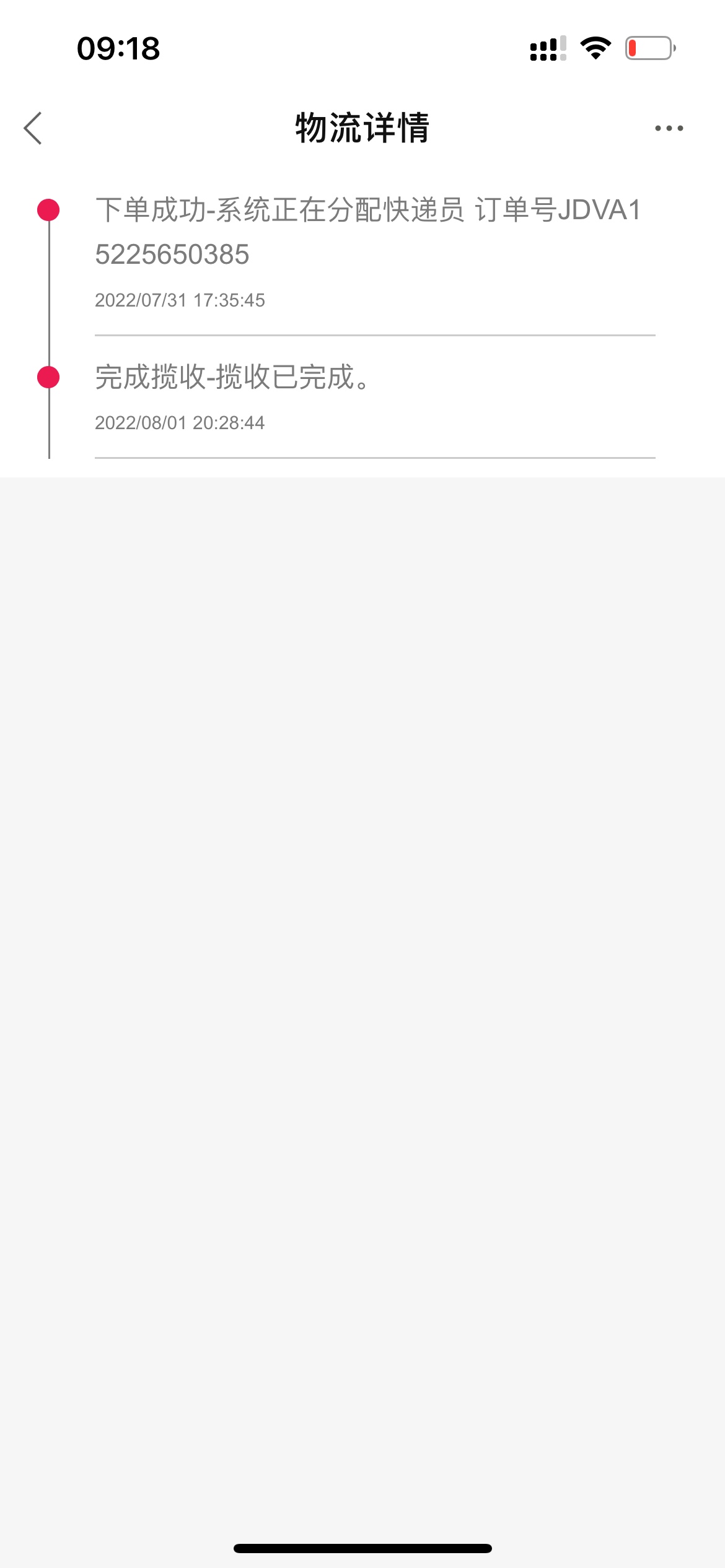Open the three-dot overflow menu
This screenshot has height=1568, width=725.
[x=669, y=128]
